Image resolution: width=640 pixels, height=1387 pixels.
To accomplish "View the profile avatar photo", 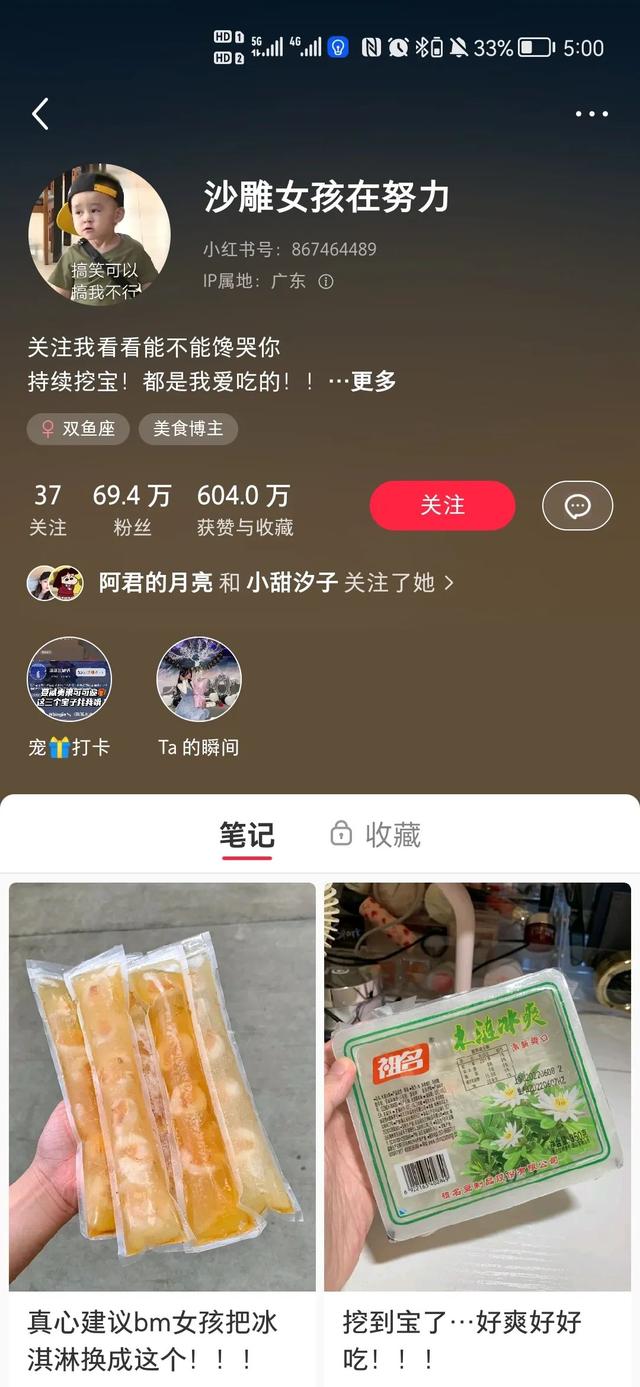I will (99, 234).
